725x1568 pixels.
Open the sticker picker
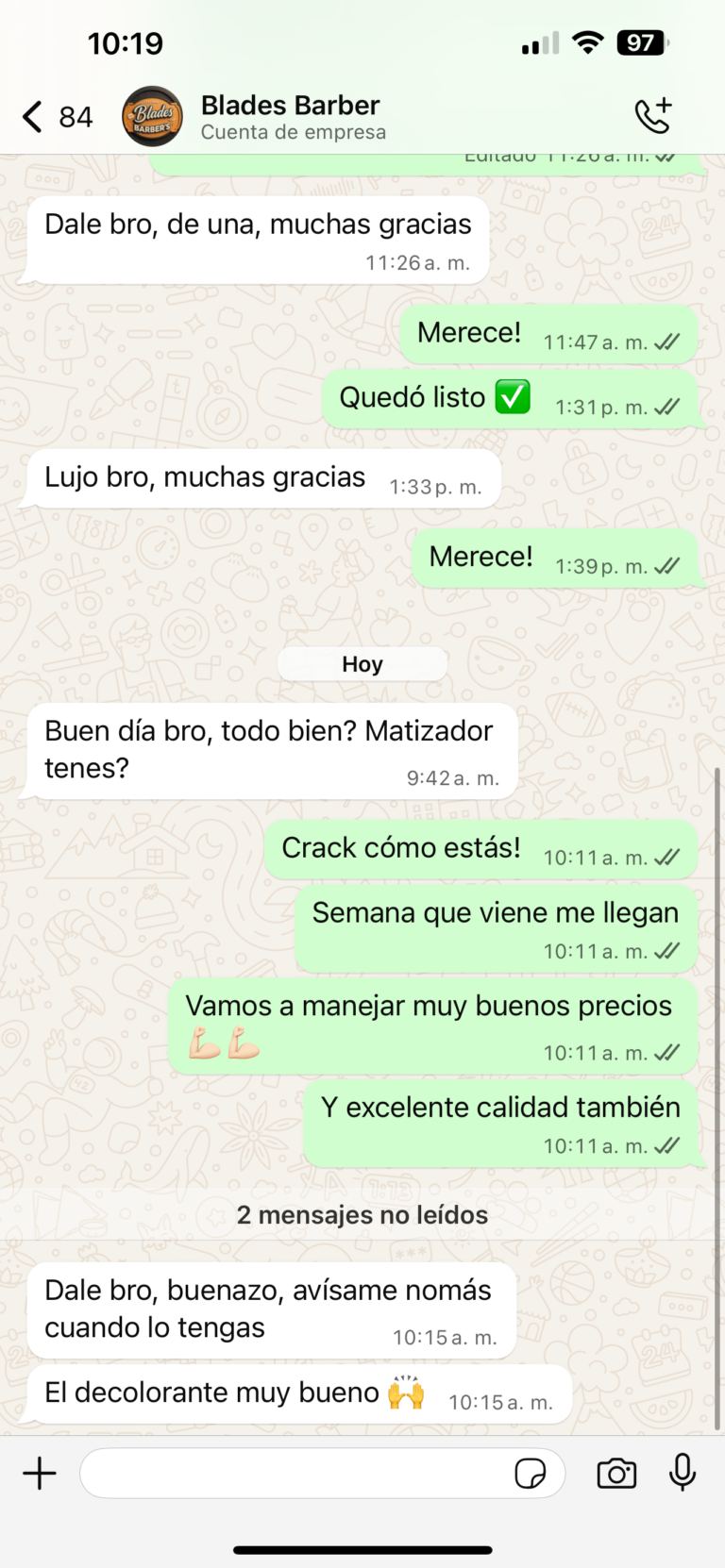pos(530,1473)
